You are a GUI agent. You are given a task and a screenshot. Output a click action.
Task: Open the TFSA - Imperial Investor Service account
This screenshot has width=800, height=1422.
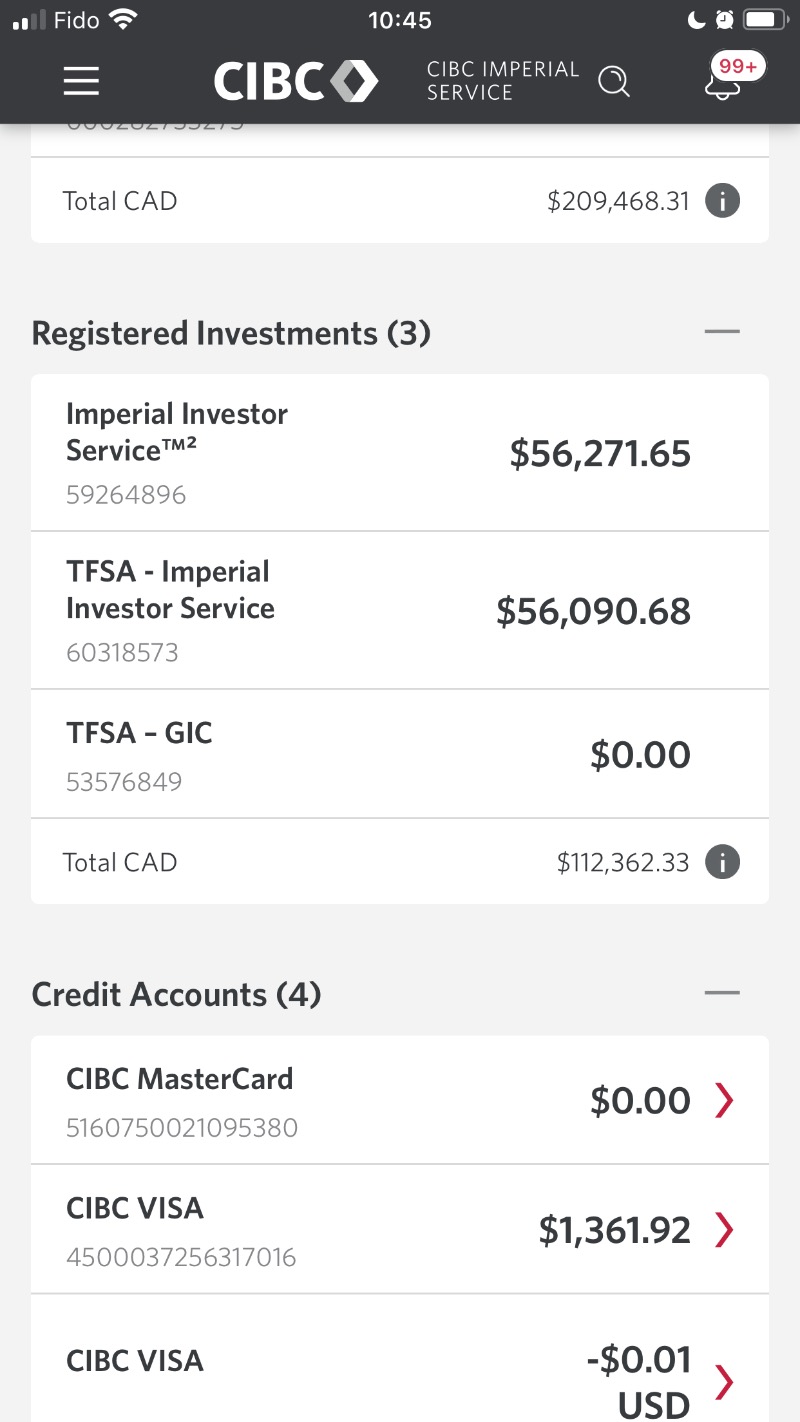point(400,610)
